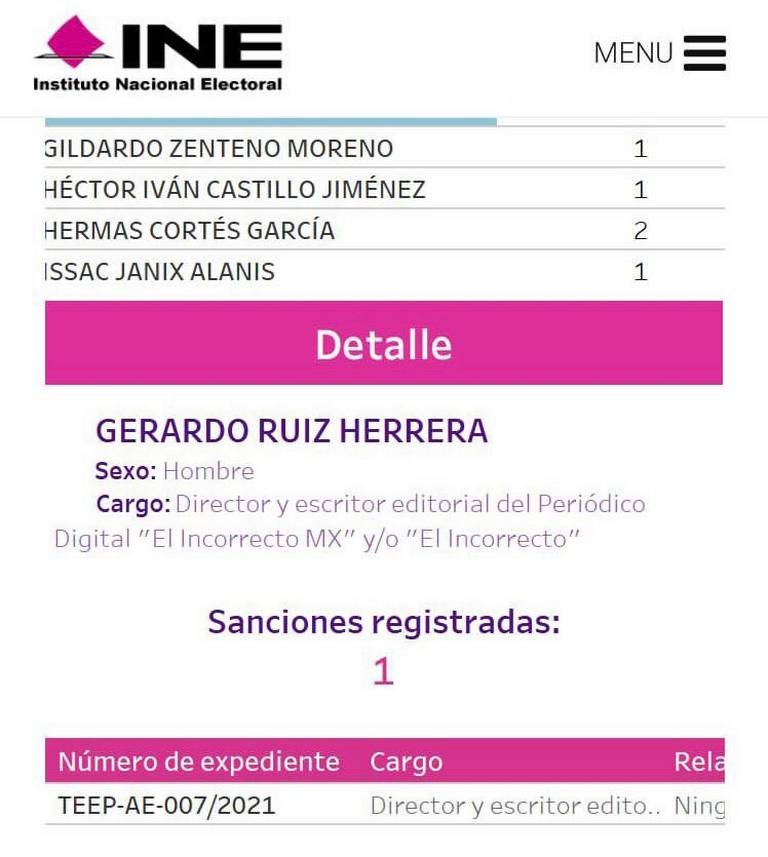The image size is (768, 857).
Task: Open expediente TEEP-AE-007/2021 row
Action: click(167, 805)
